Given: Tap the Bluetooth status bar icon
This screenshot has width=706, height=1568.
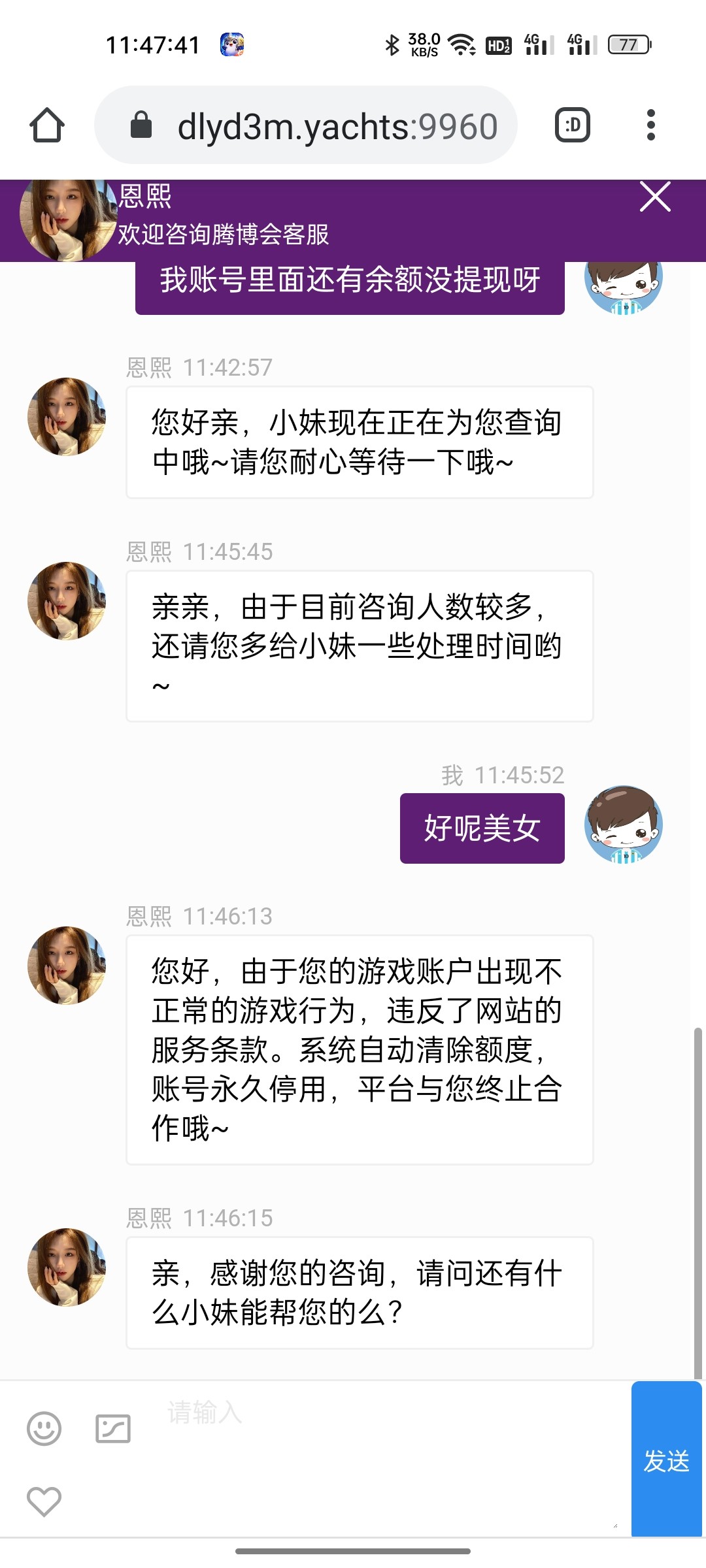Looking at the screenshot, I should point(393,44).
